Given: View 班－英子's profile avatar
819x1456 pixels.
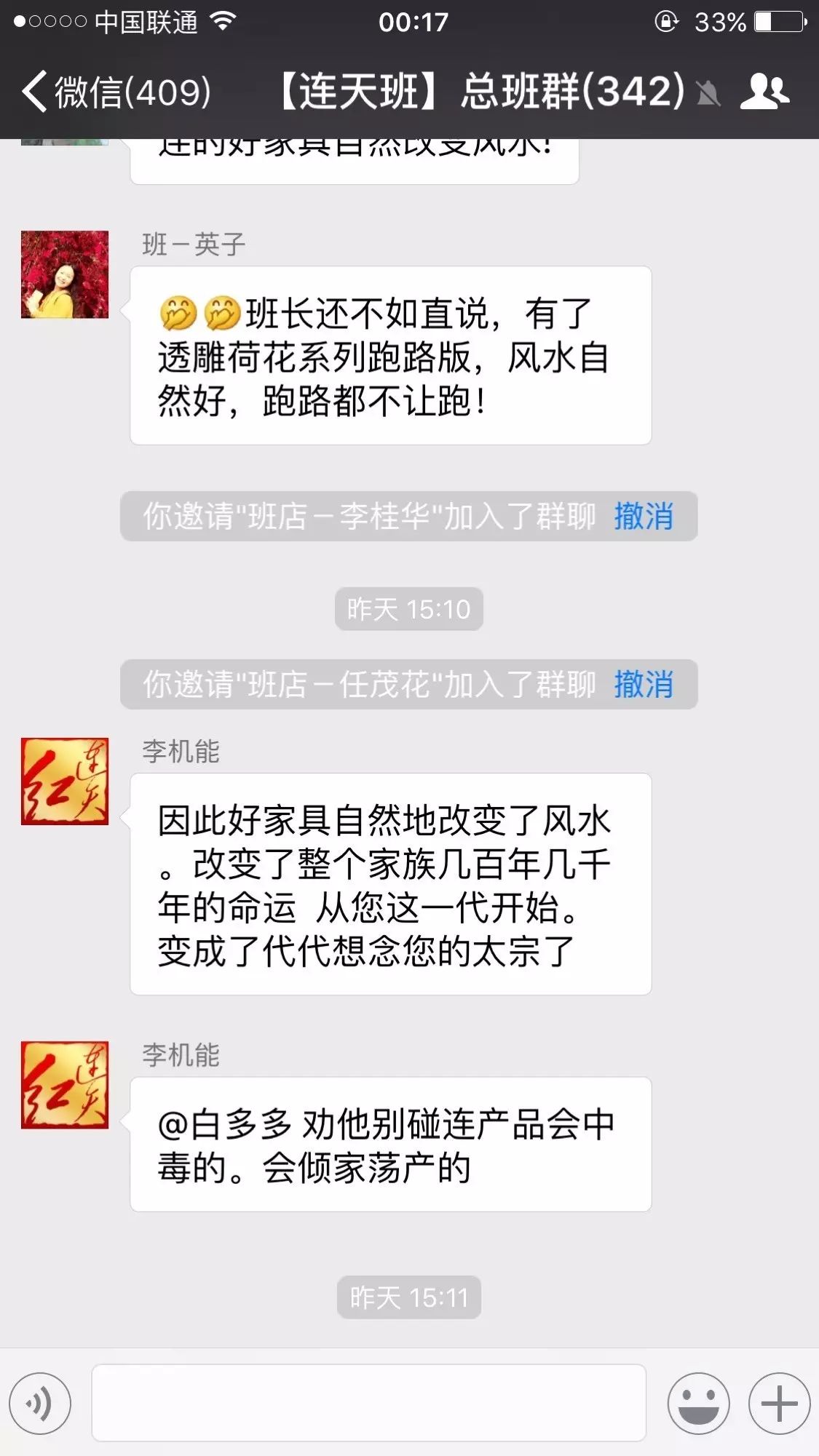Looking at the screenshot, I should point(65,274).
